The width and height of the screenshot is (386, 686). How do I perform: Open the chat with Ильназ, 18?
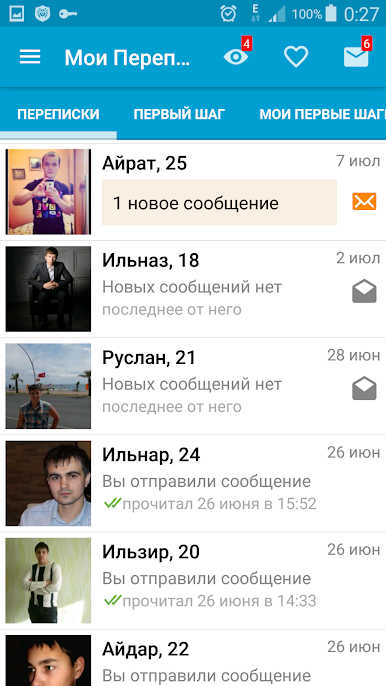click(193, 289)
